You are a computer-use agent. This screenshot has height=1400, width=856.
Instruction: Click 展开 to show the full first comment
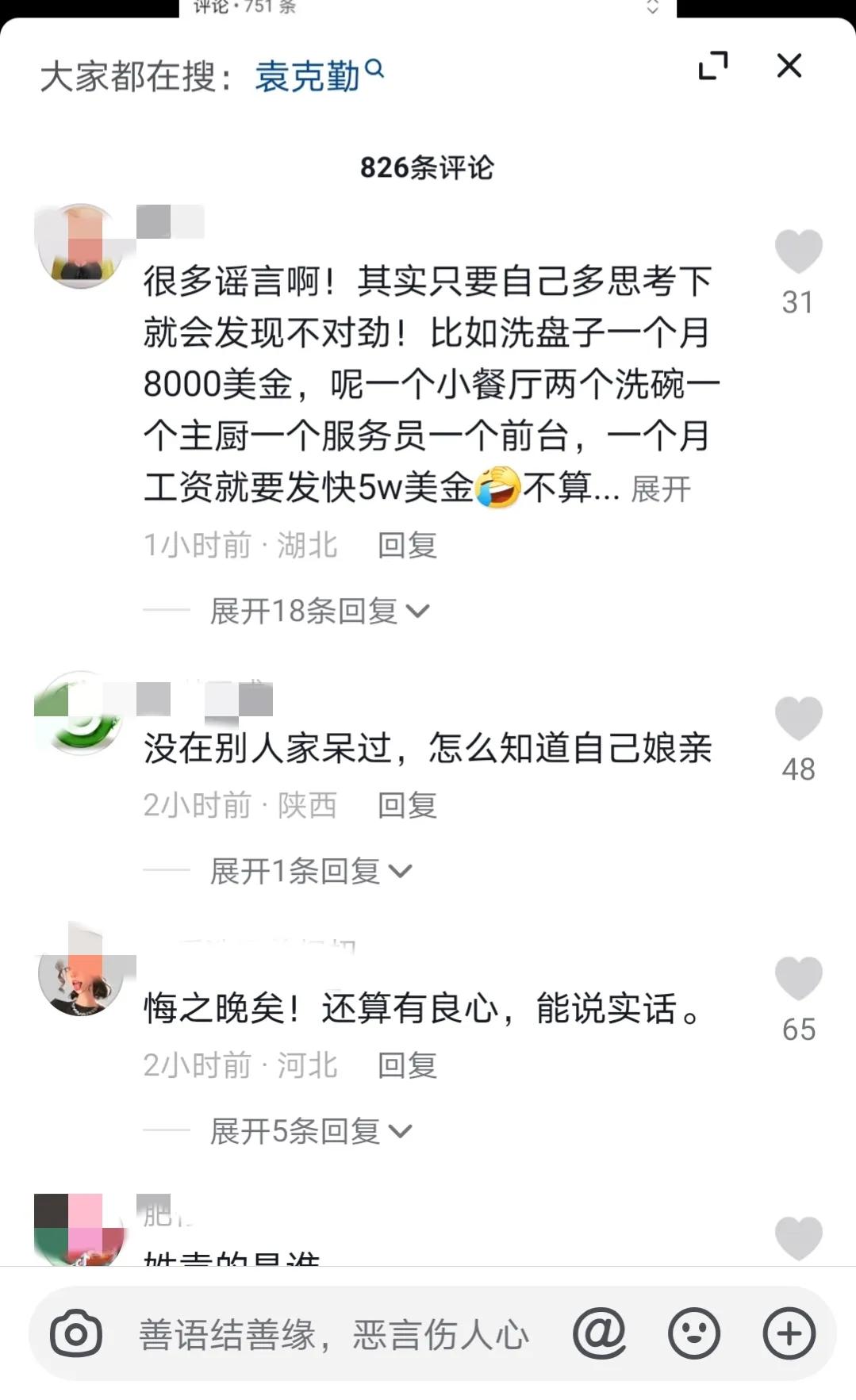(661, 489)
